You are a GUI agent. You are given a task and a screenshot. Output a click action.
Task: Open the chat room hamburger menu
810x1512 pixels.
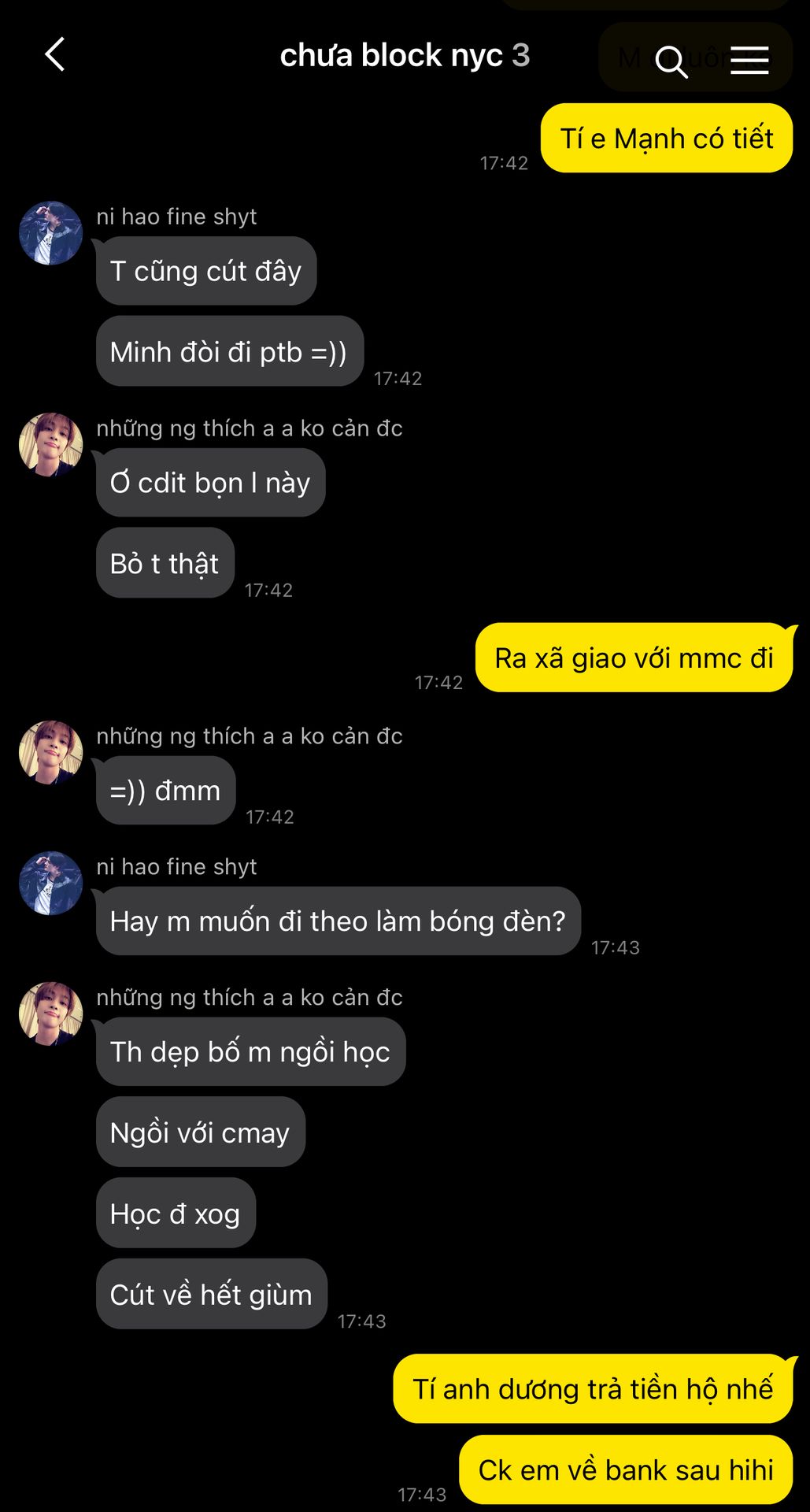(749, 60)
